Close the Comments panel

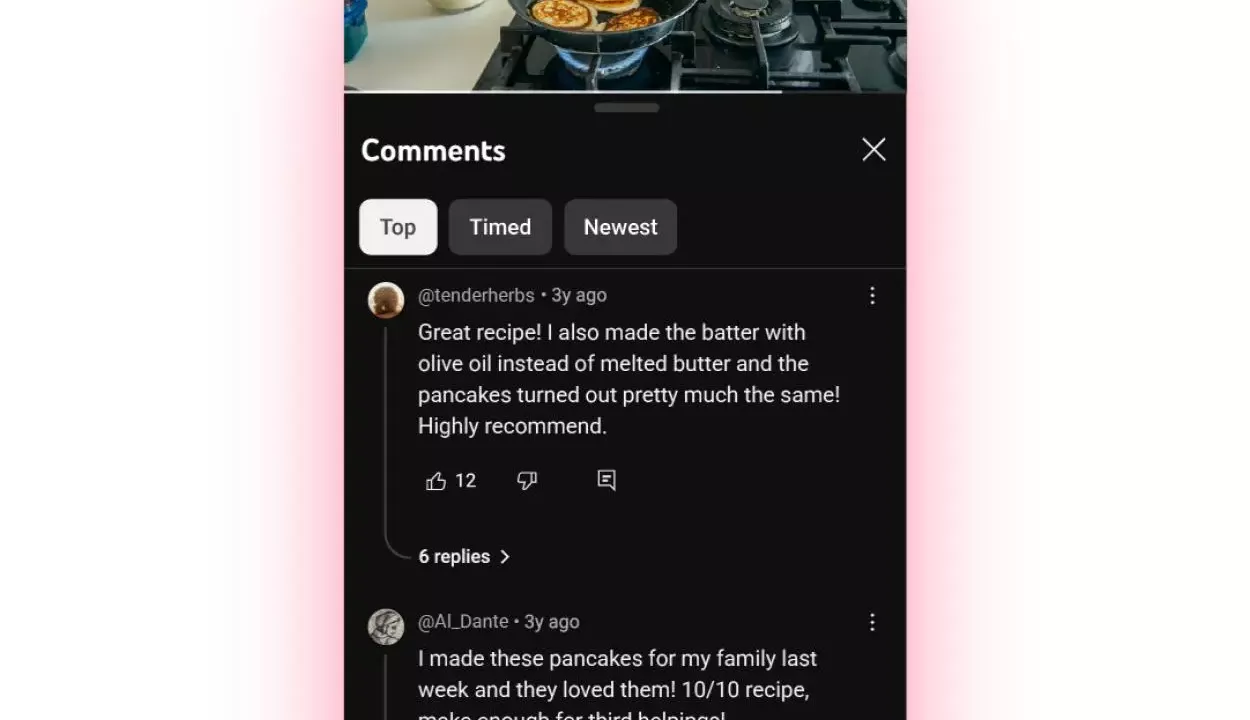[873, 150]
